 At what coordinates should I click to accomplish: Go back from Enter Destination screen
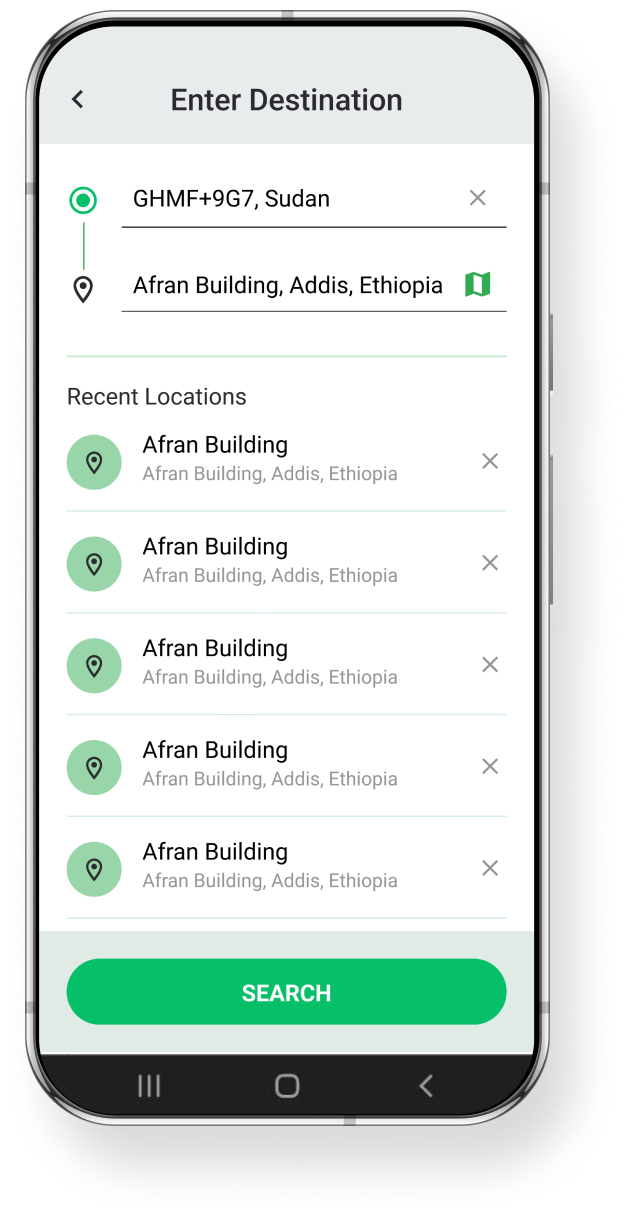[78, 99]
